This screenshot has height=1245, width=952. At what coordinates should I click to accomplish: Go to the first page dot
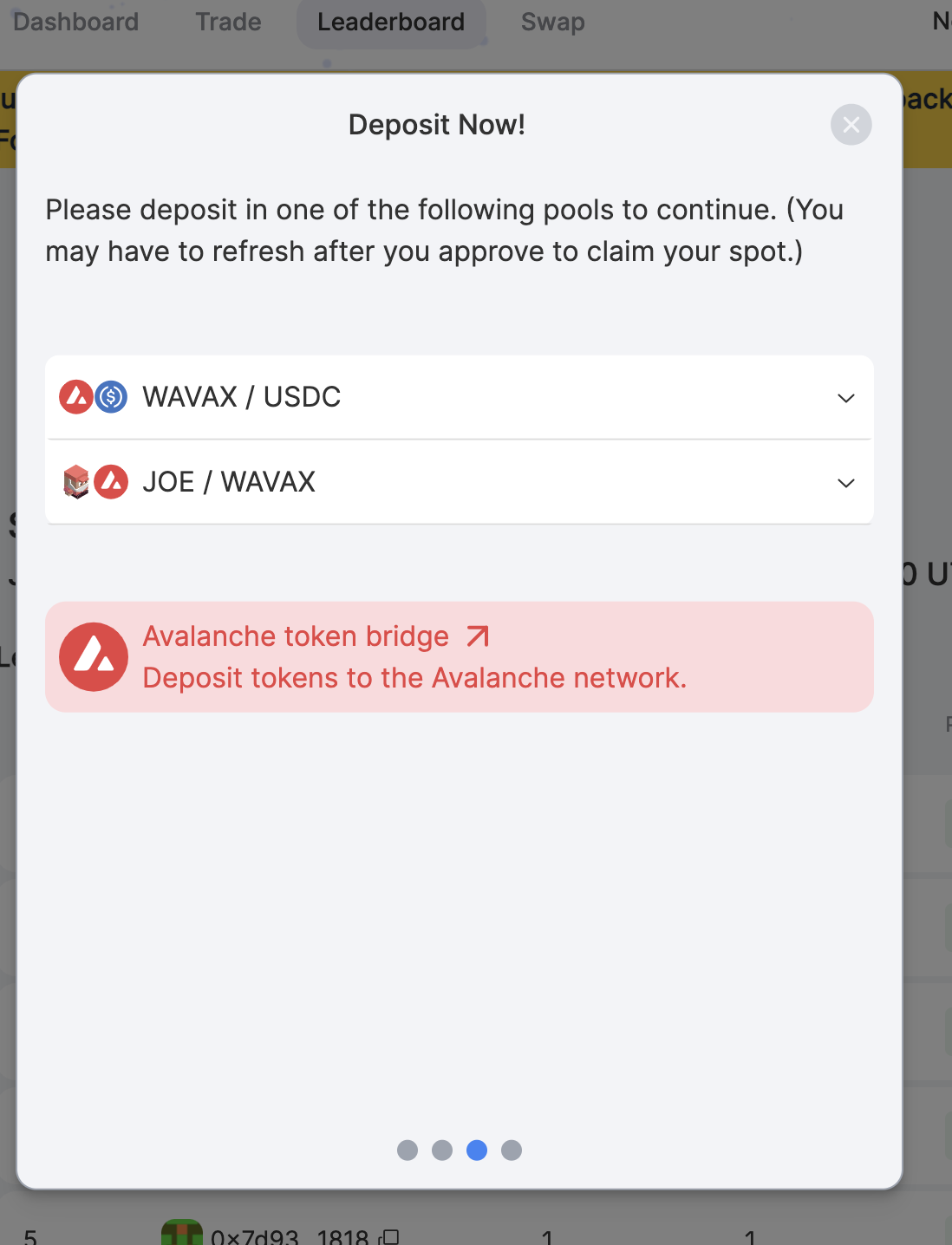[x=408, y=1150]
